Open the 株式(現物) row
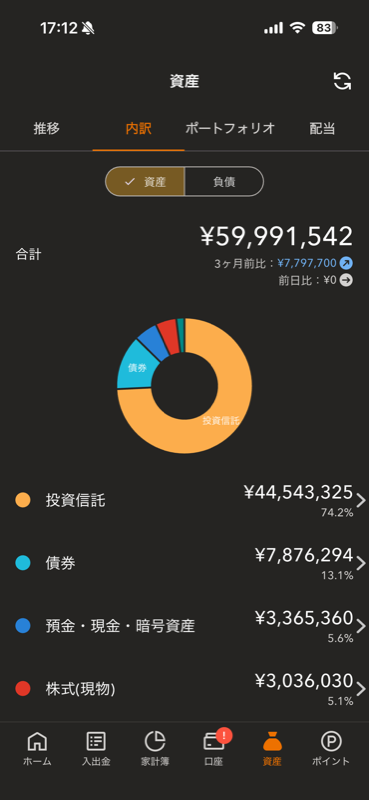 (185, 688)
